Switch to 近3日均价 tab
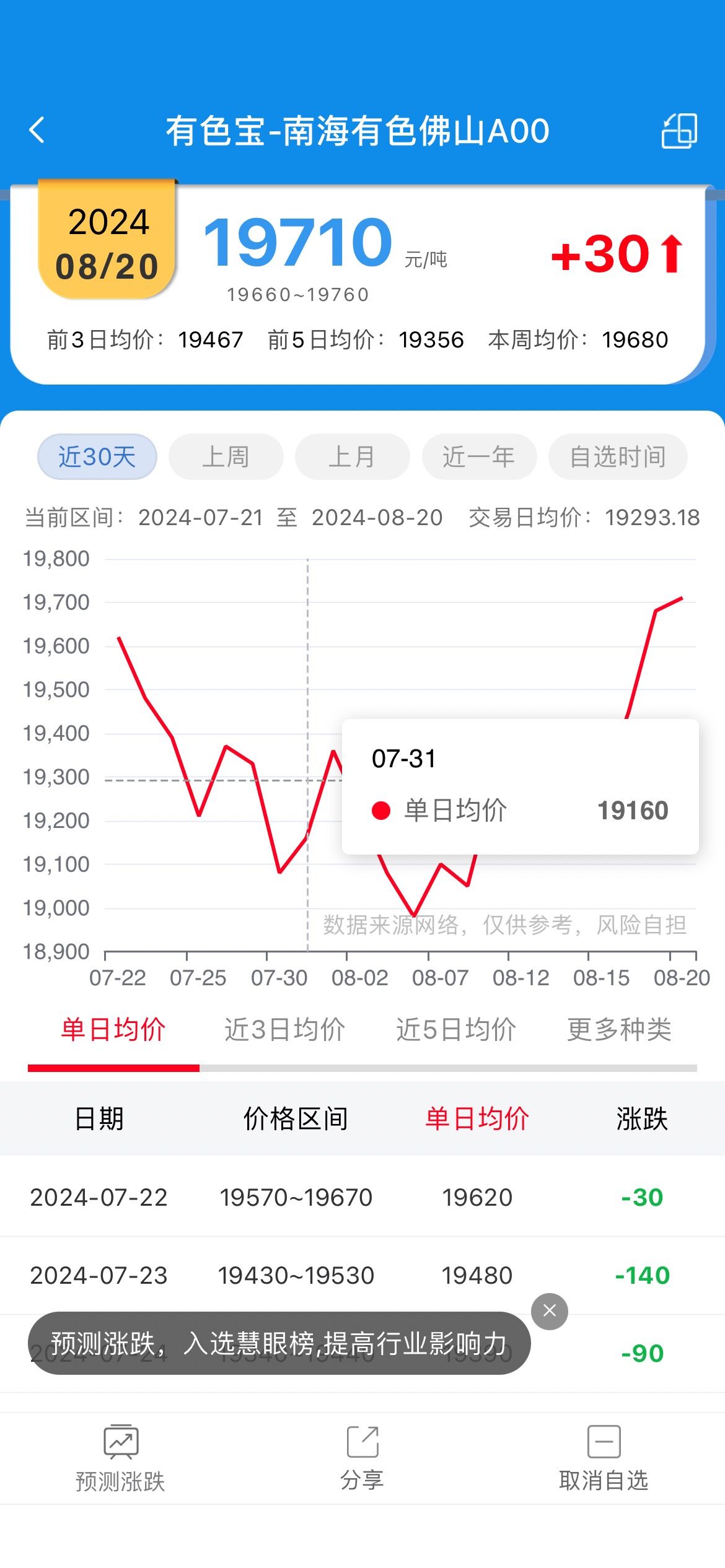Screen dimensions: 725x1568 tap(284, 1029)
